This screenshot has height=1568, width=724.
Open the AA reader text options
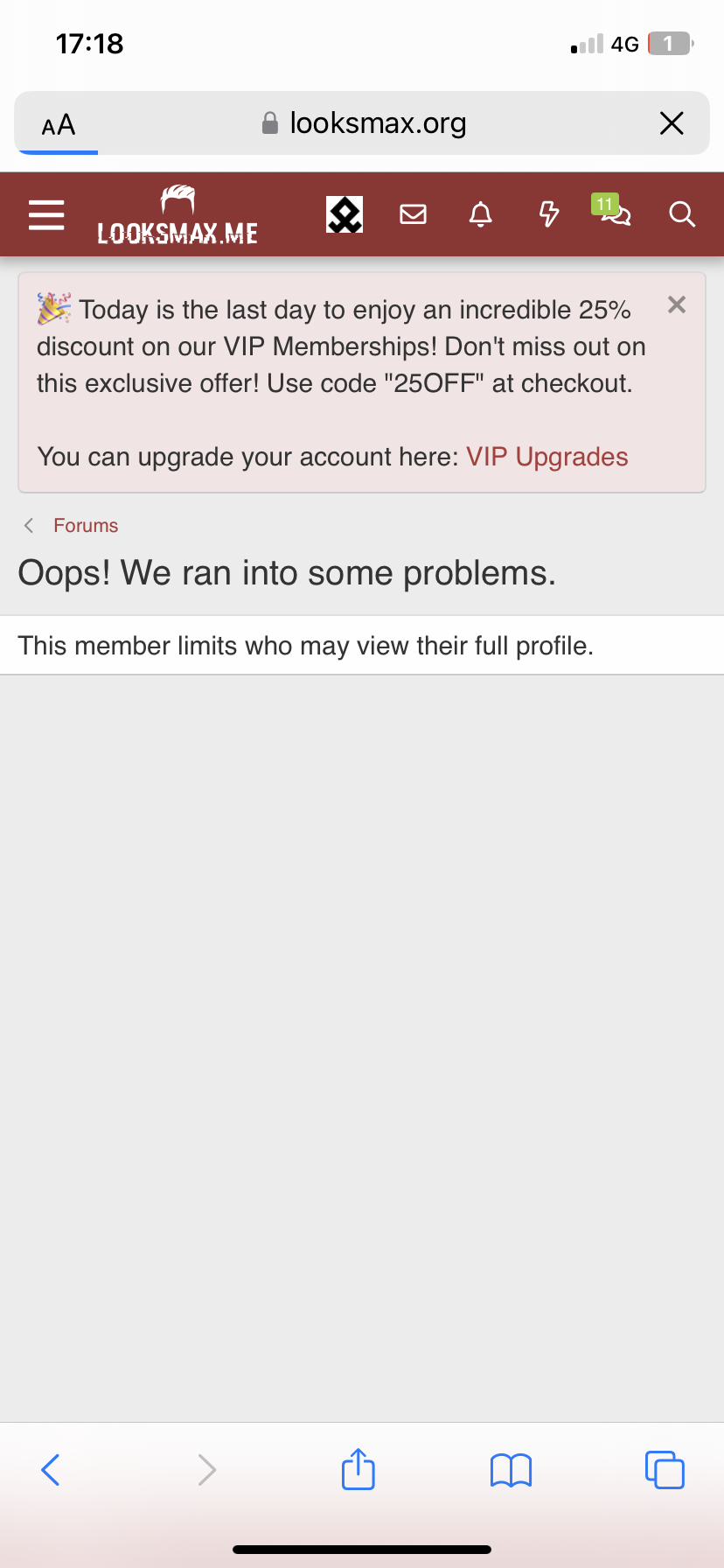(59, 124)
